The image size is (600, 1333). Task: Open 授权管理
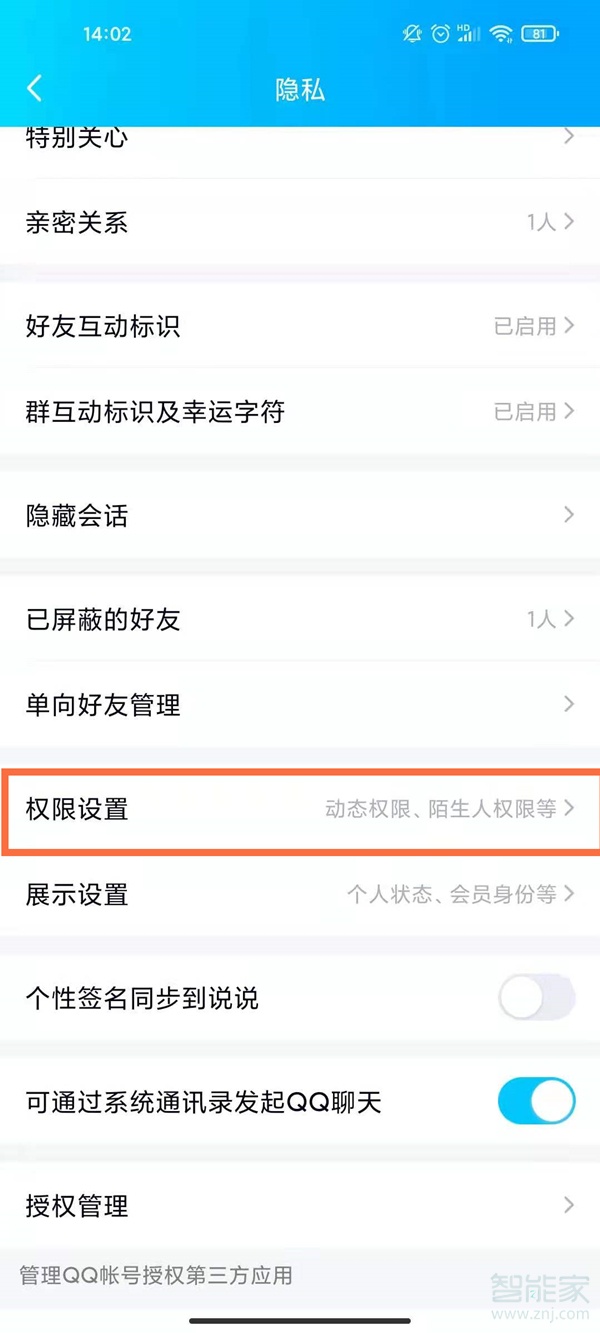click(300, 1206)
